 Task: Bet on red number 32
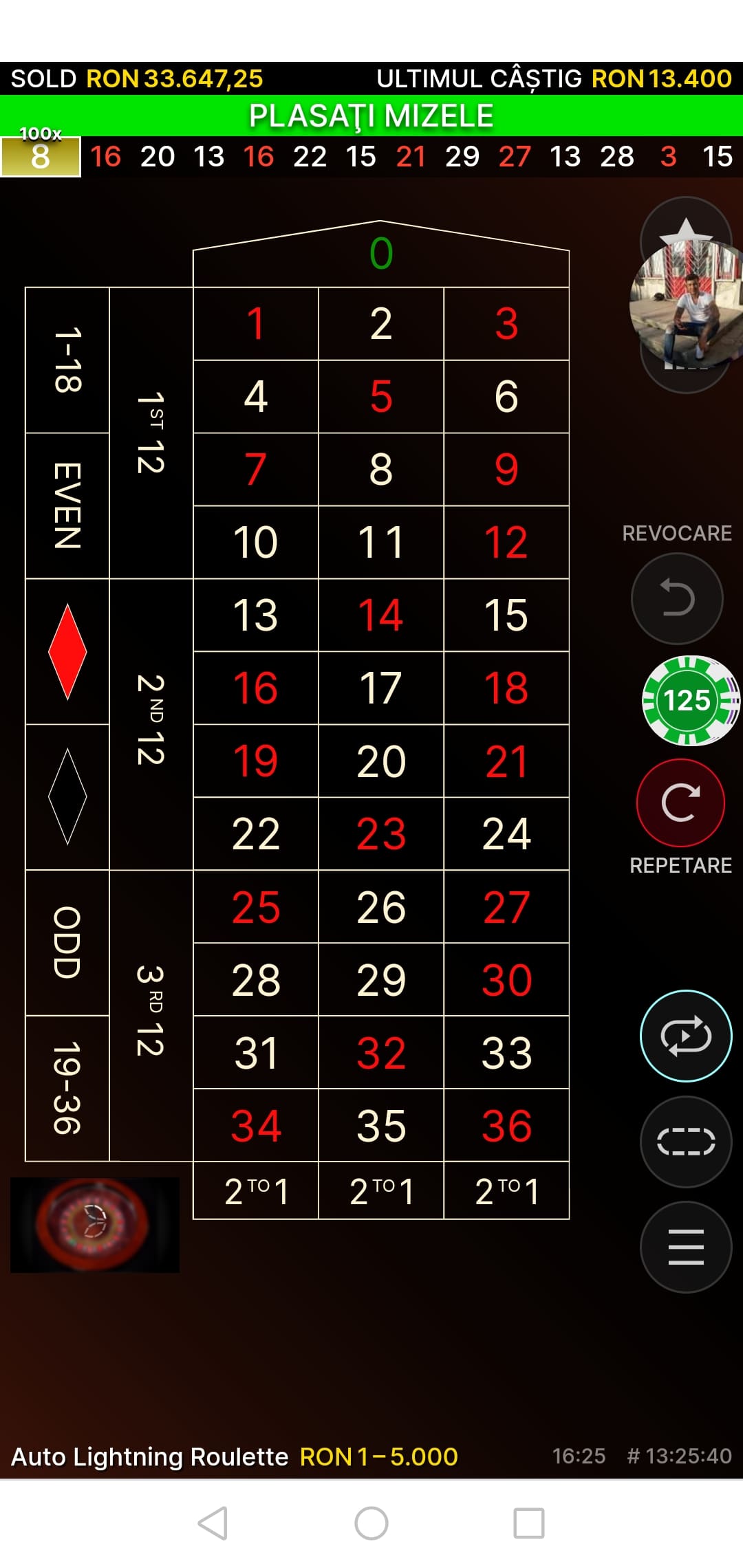380,1053
